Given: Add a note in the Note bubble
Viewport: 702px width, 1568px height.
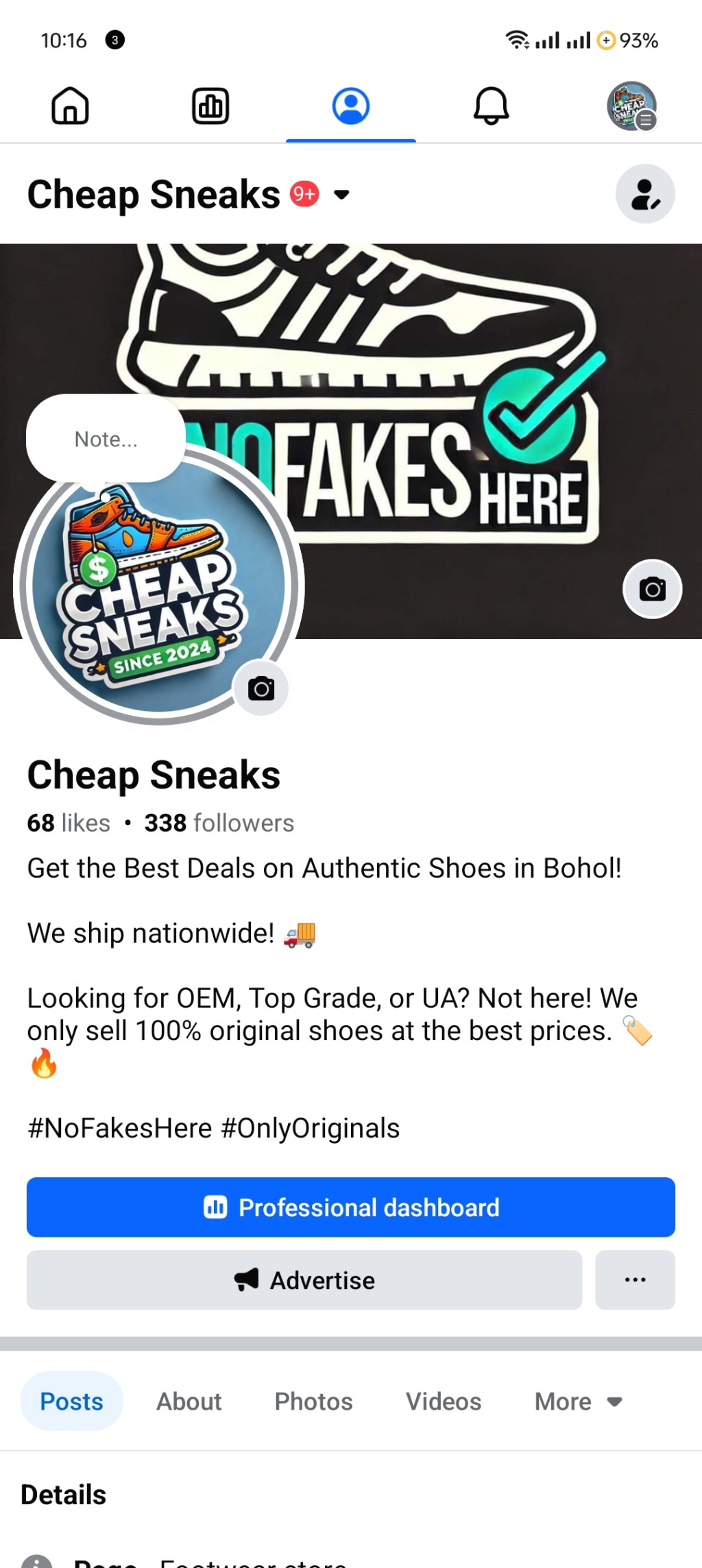Looking at the screenshot, I should [106, 439].
